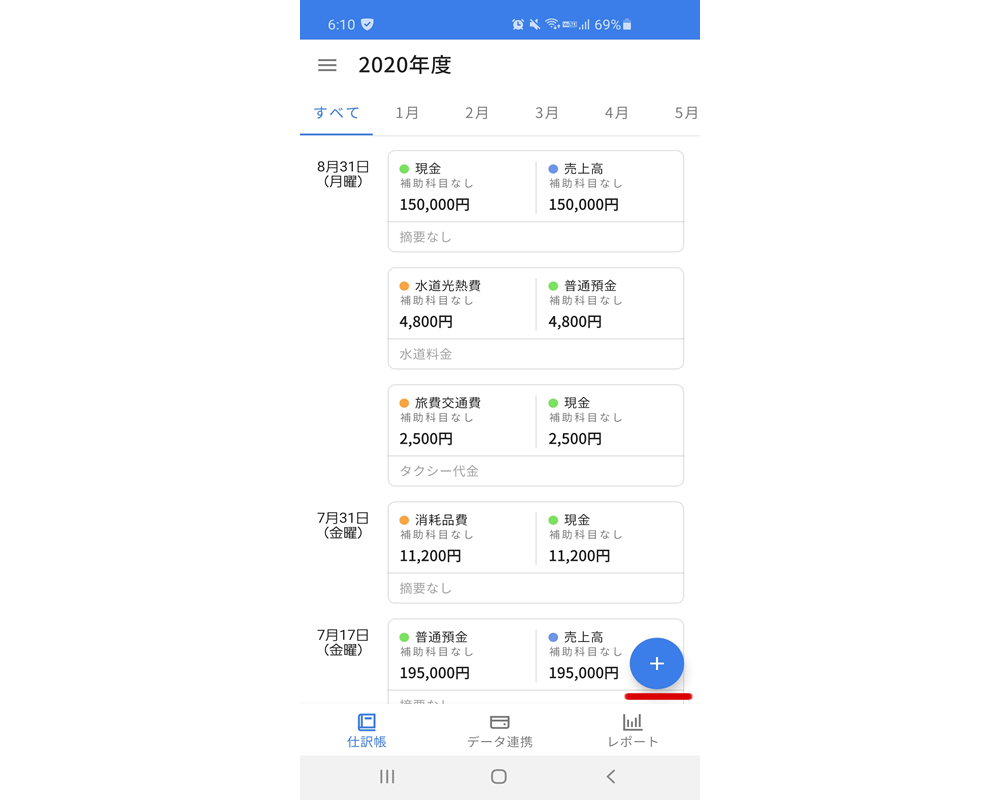Screen dimensions: 1000x800
Task: Open the recent apps view
Action: [387, 776]
